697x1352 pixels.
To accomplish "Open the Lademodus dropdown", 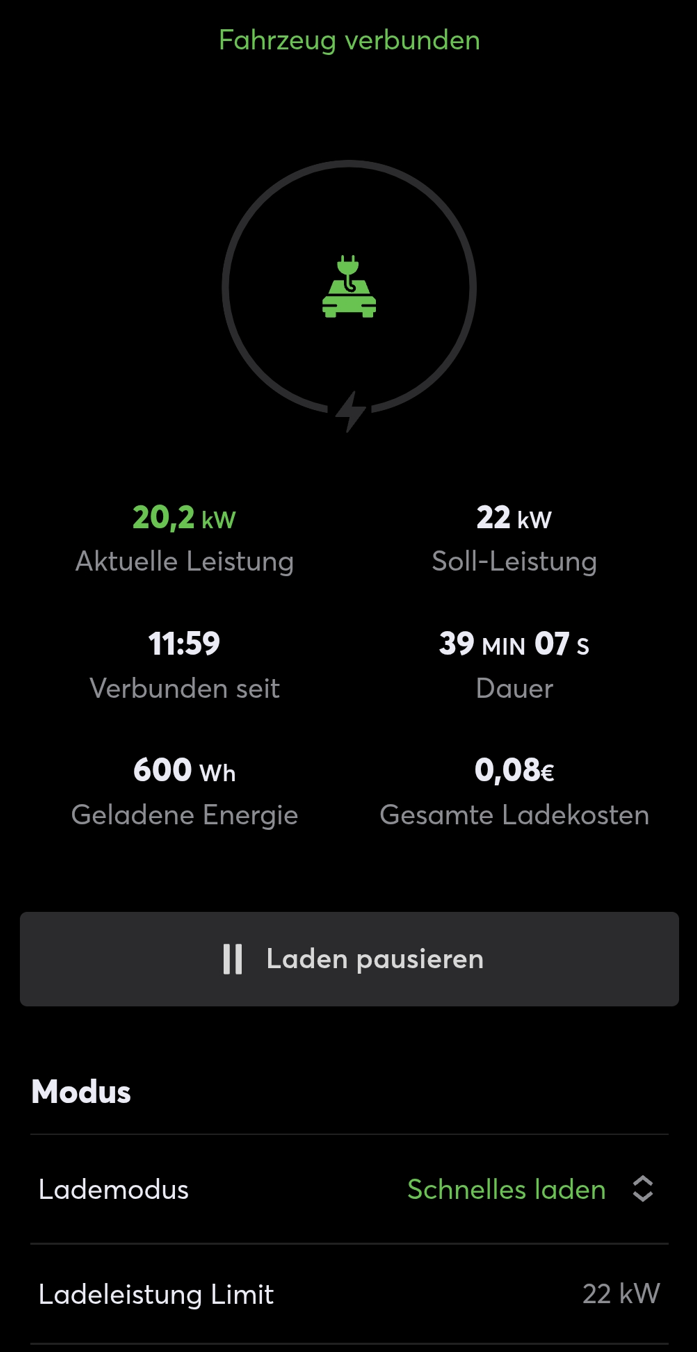I will coord(530,1189).
